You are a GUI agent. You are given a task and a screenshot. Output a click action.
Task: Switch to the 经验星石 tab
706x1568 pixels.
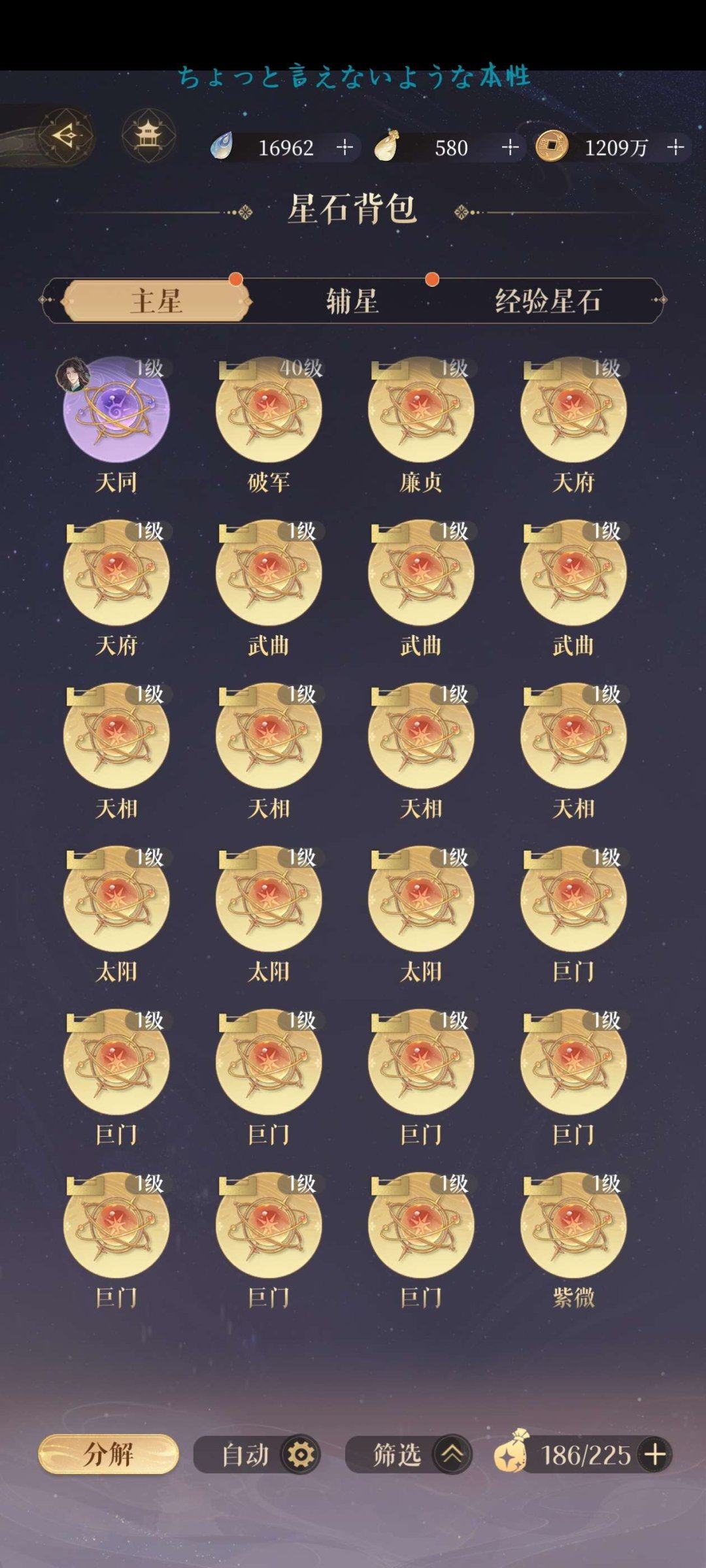tap(548, 301)
